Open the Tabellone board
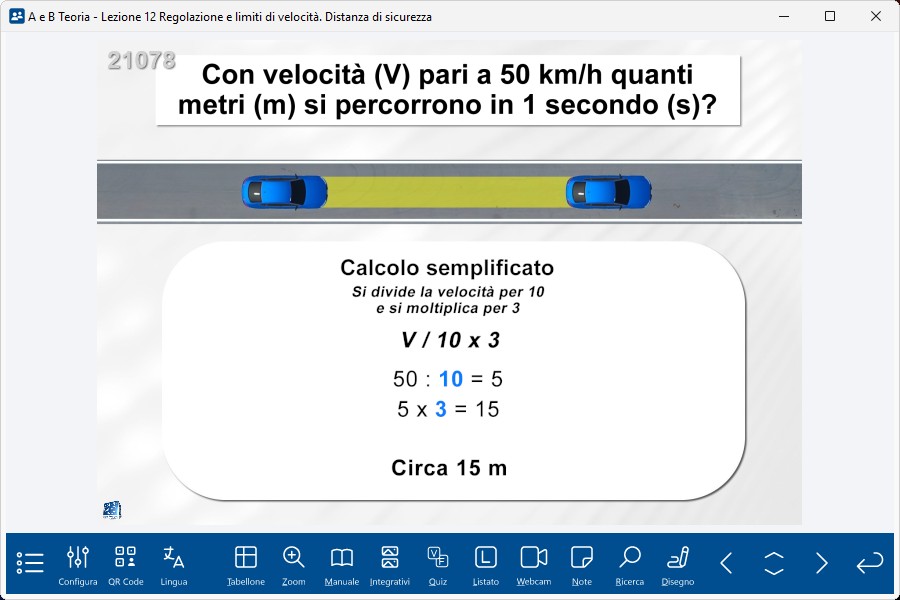The width and height of the screenshot is (900, 600). click(246, 564)
